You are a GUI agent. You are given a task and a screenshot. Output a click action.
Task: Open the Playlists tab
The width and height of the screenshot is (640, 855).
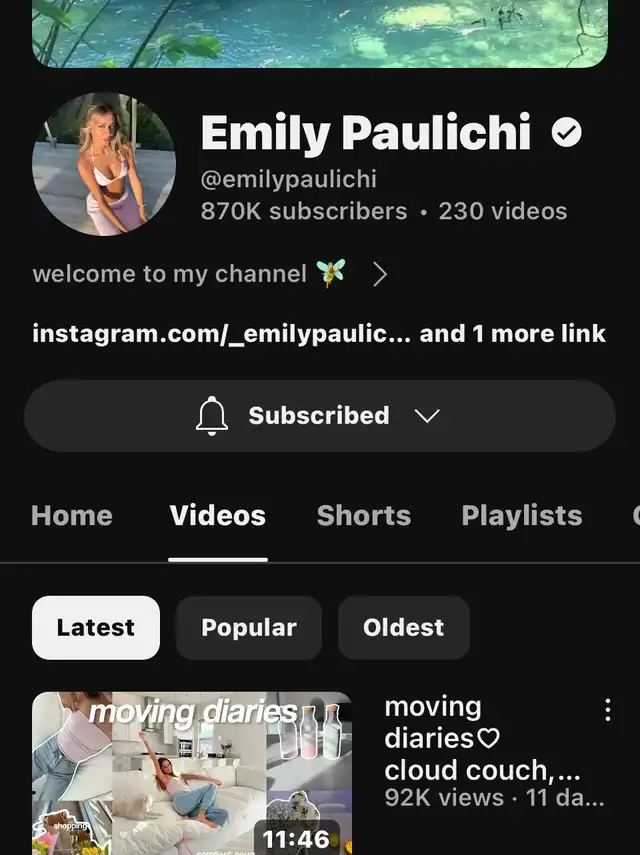[521, 516]
